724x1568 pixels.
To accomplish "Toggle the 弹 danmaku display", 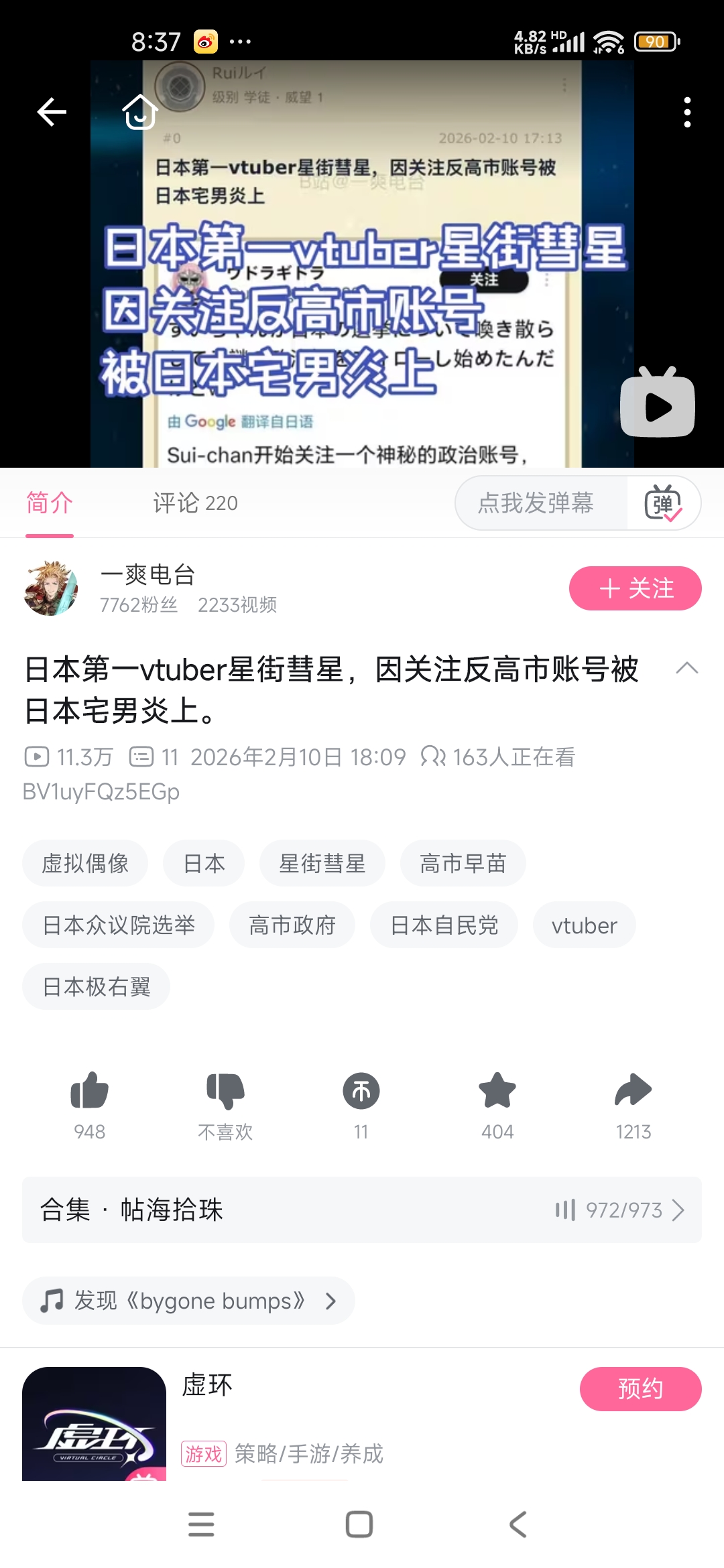I will (663, 503).
